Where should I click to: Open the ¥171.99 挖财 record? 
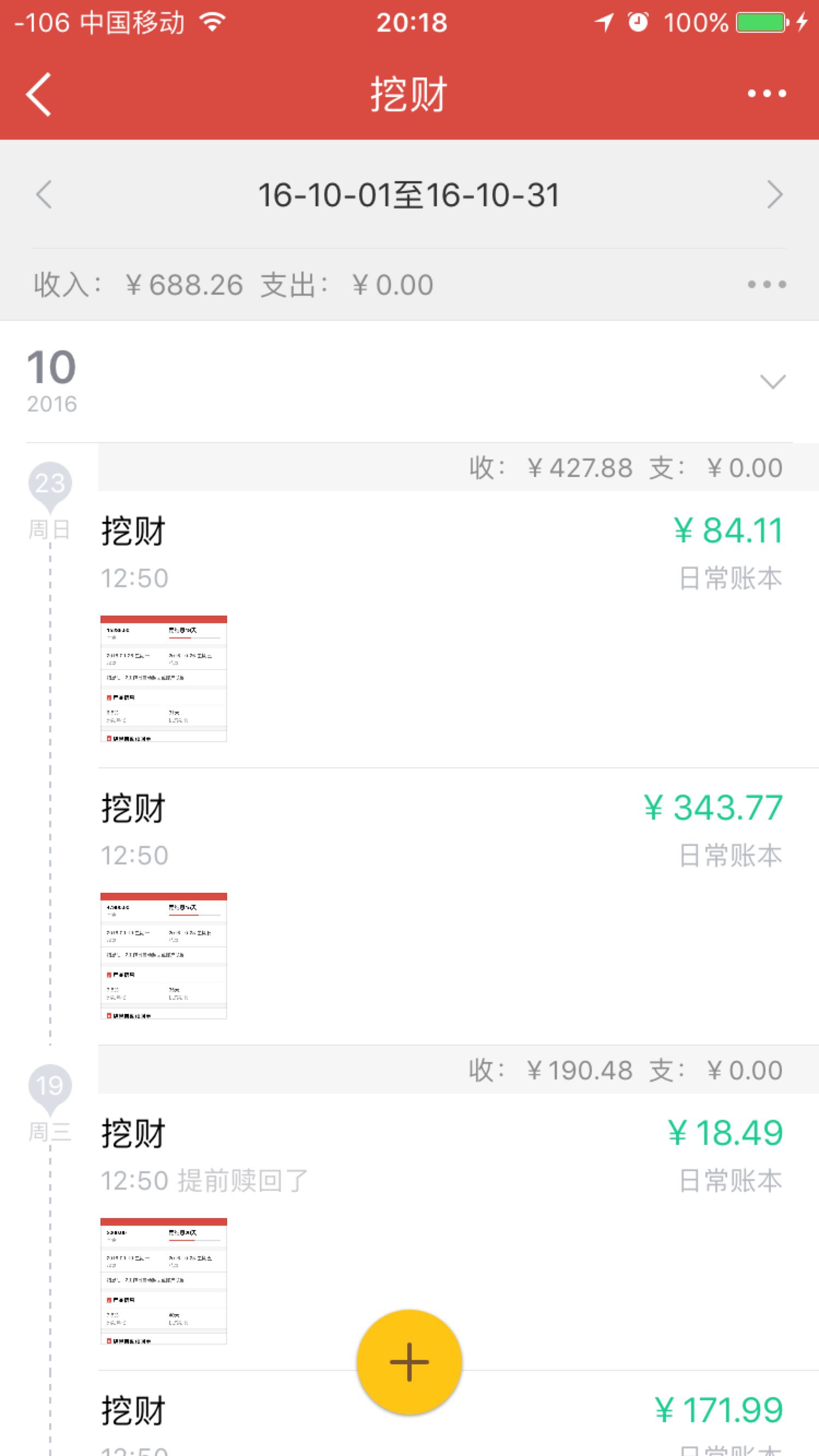[459, 1413]
